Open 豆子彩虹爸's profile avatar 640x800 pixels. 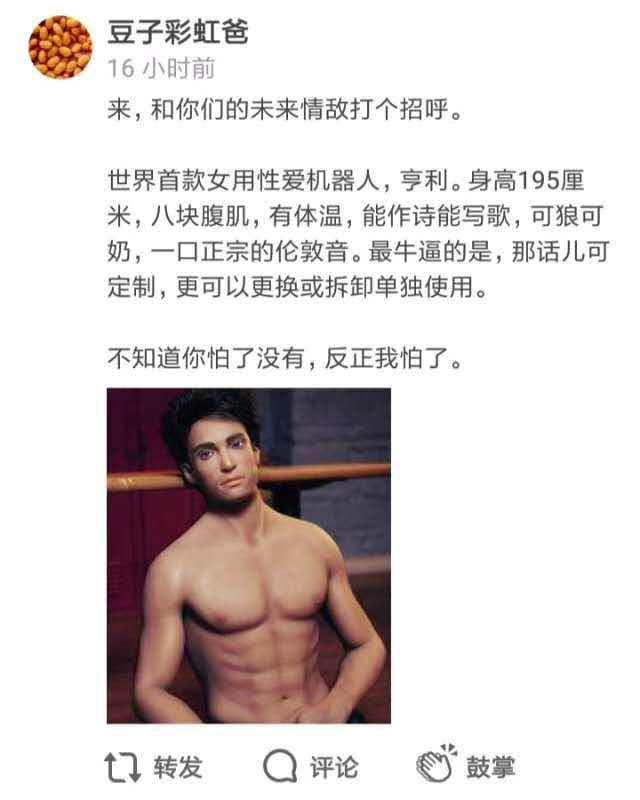coord(59,47)
